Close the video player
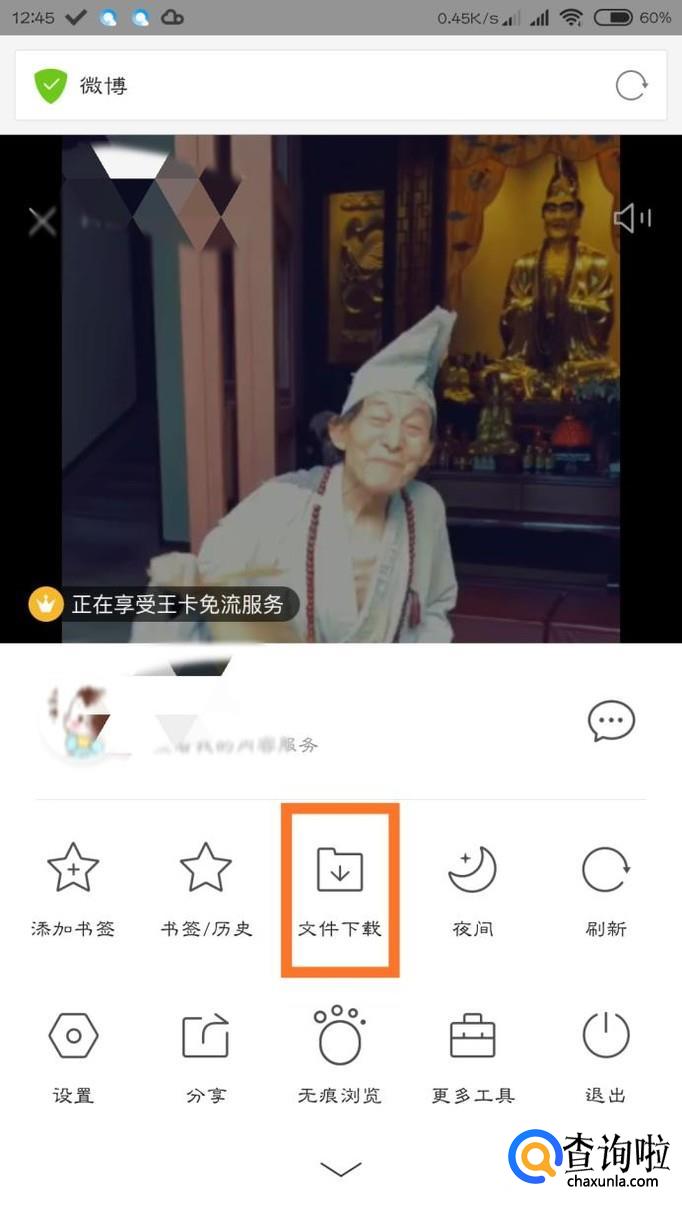Image resolution: width=682 pixels, height=1212 pixels. coord(42,220)
